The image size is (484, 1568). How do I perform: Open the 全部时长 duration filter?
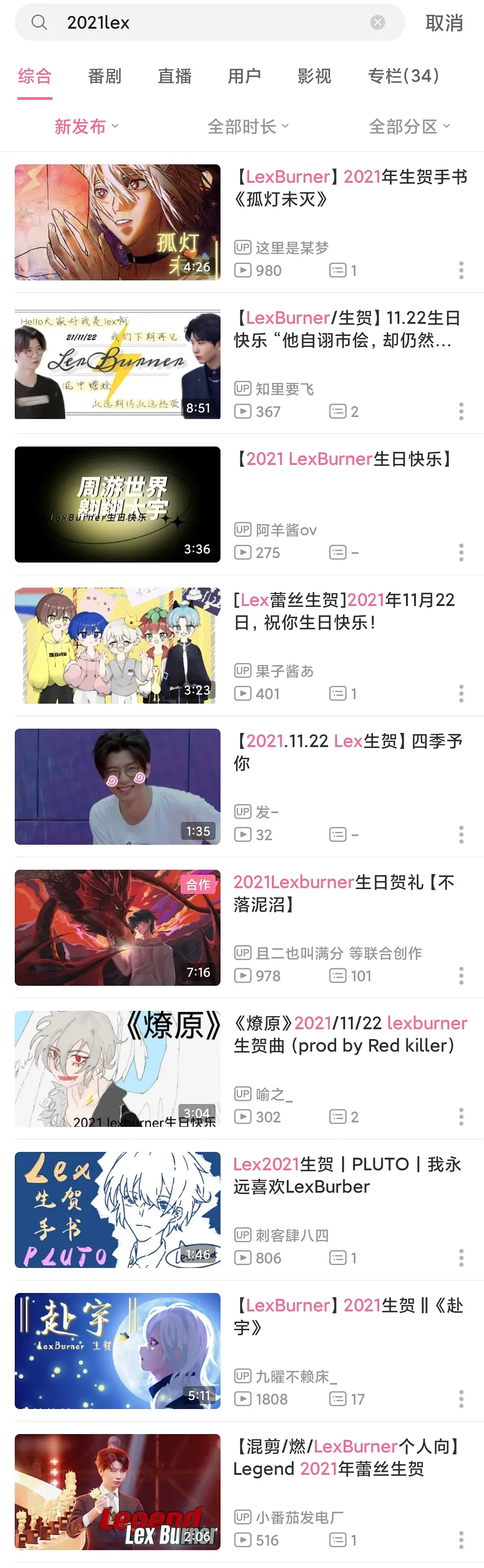pyautogui.click(x=248, y=127)
